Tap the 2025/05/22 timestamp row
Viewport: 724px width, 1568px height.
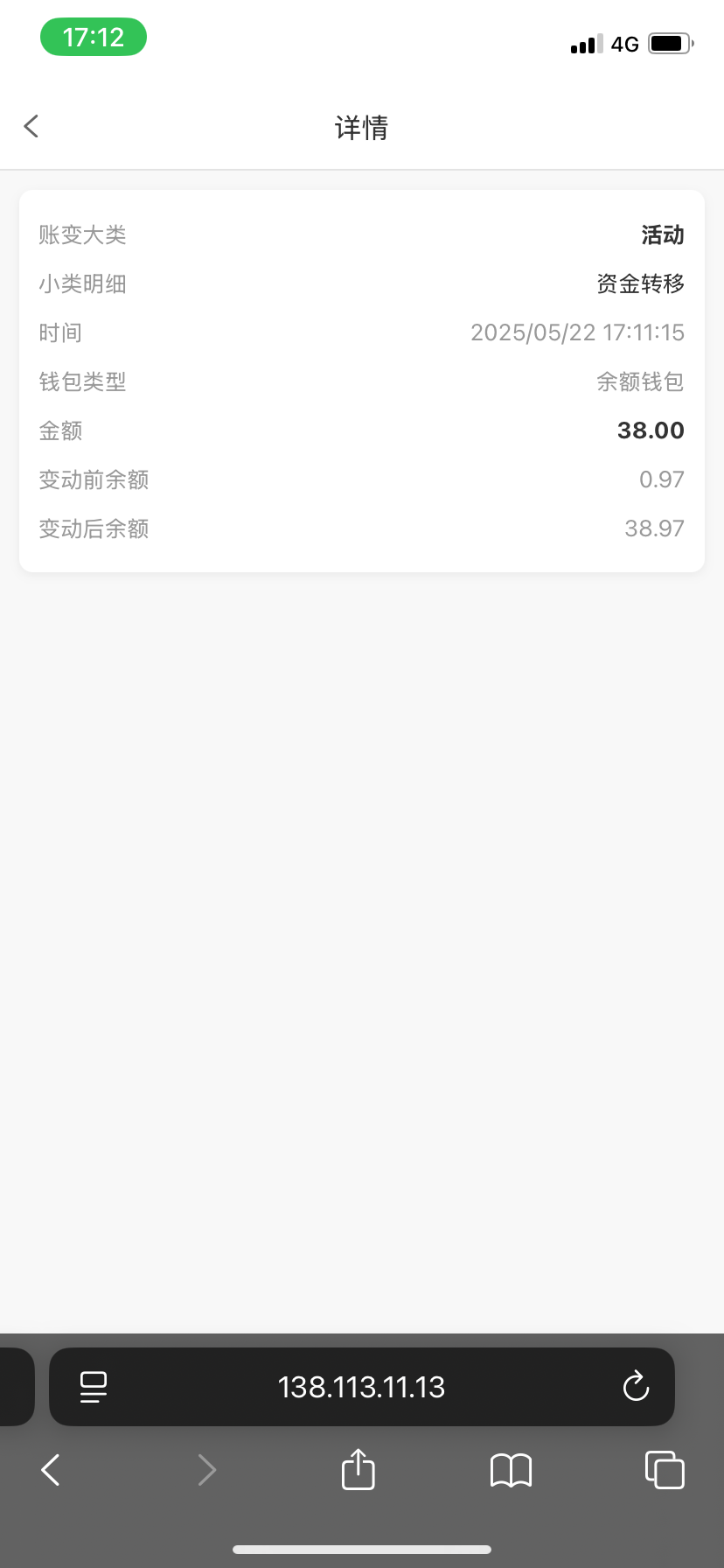(577, 332)
